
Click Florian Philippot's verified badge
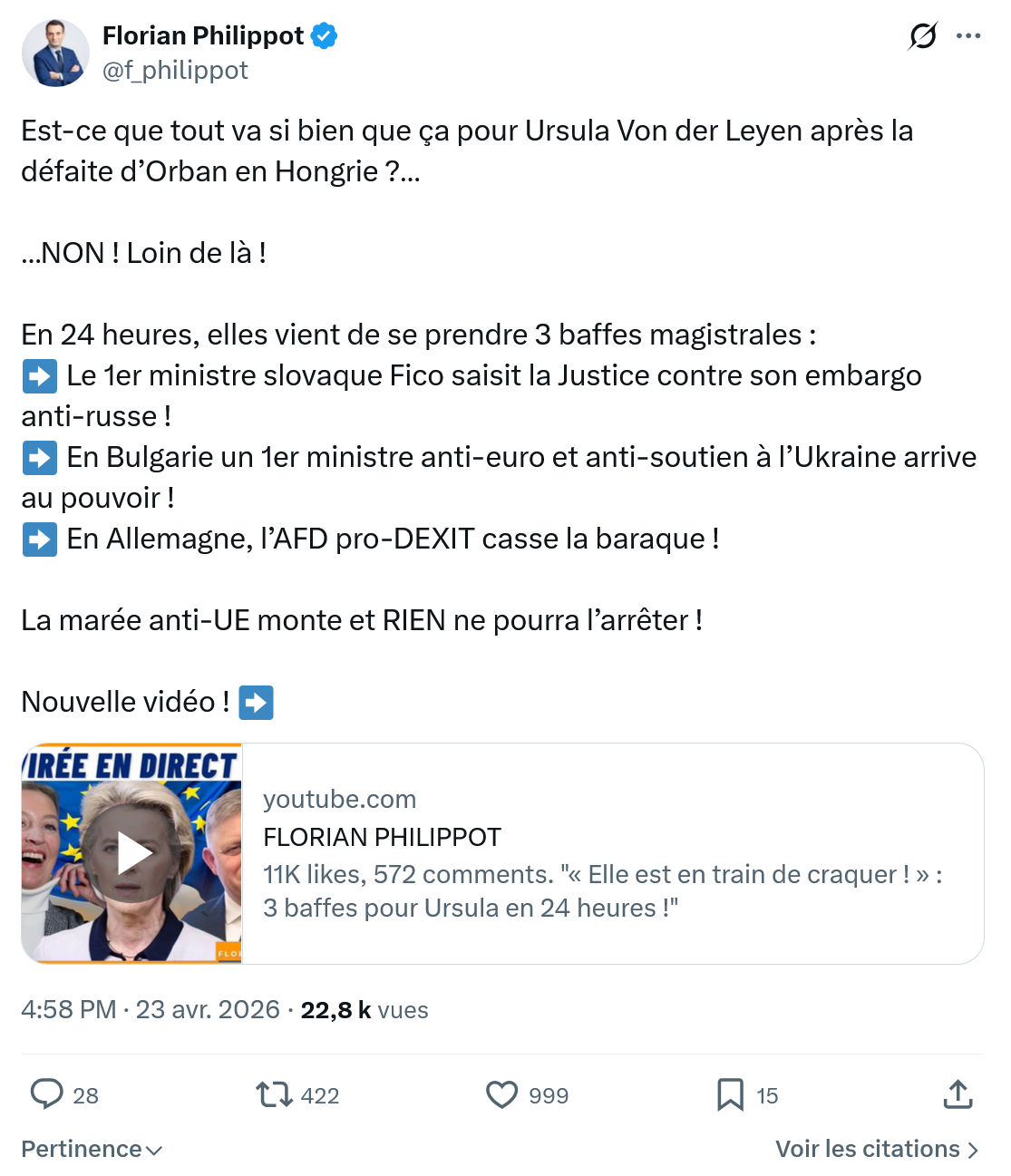click(325, 35)
